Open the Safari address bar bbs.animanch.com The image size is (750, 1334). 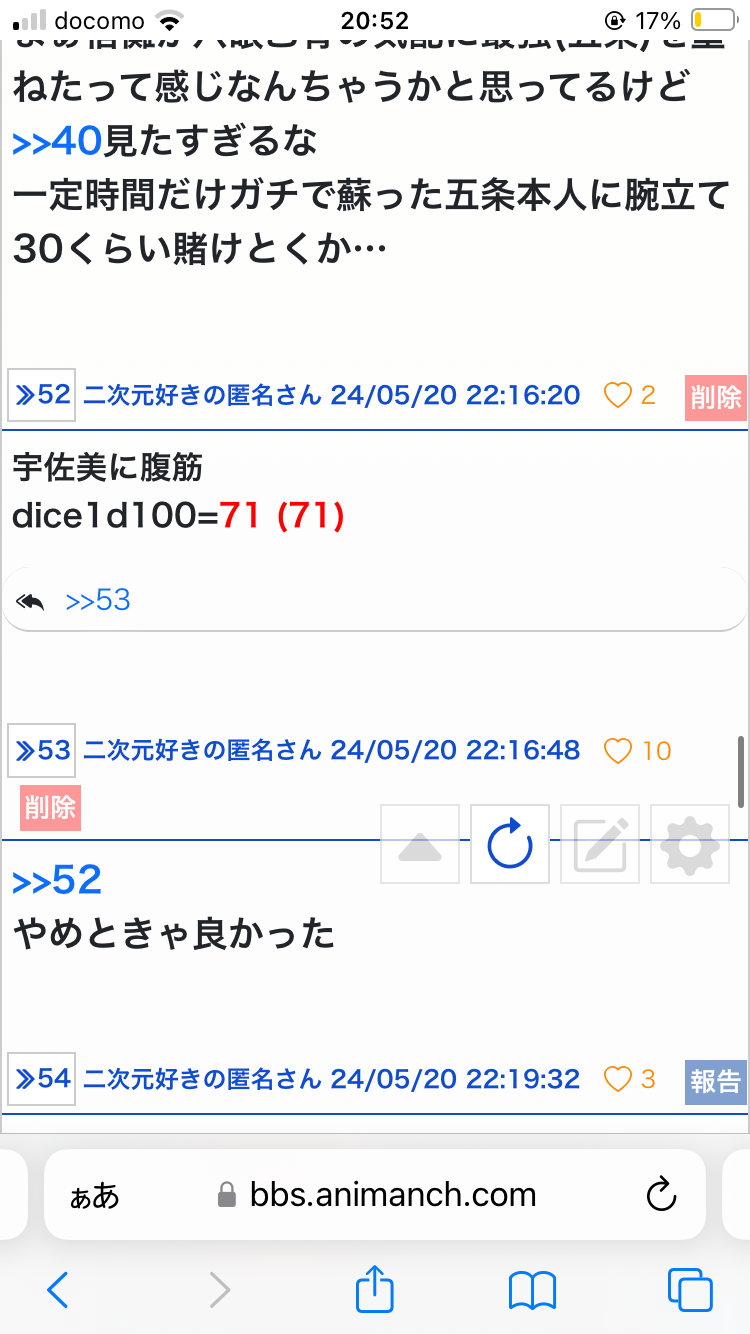375,1194
